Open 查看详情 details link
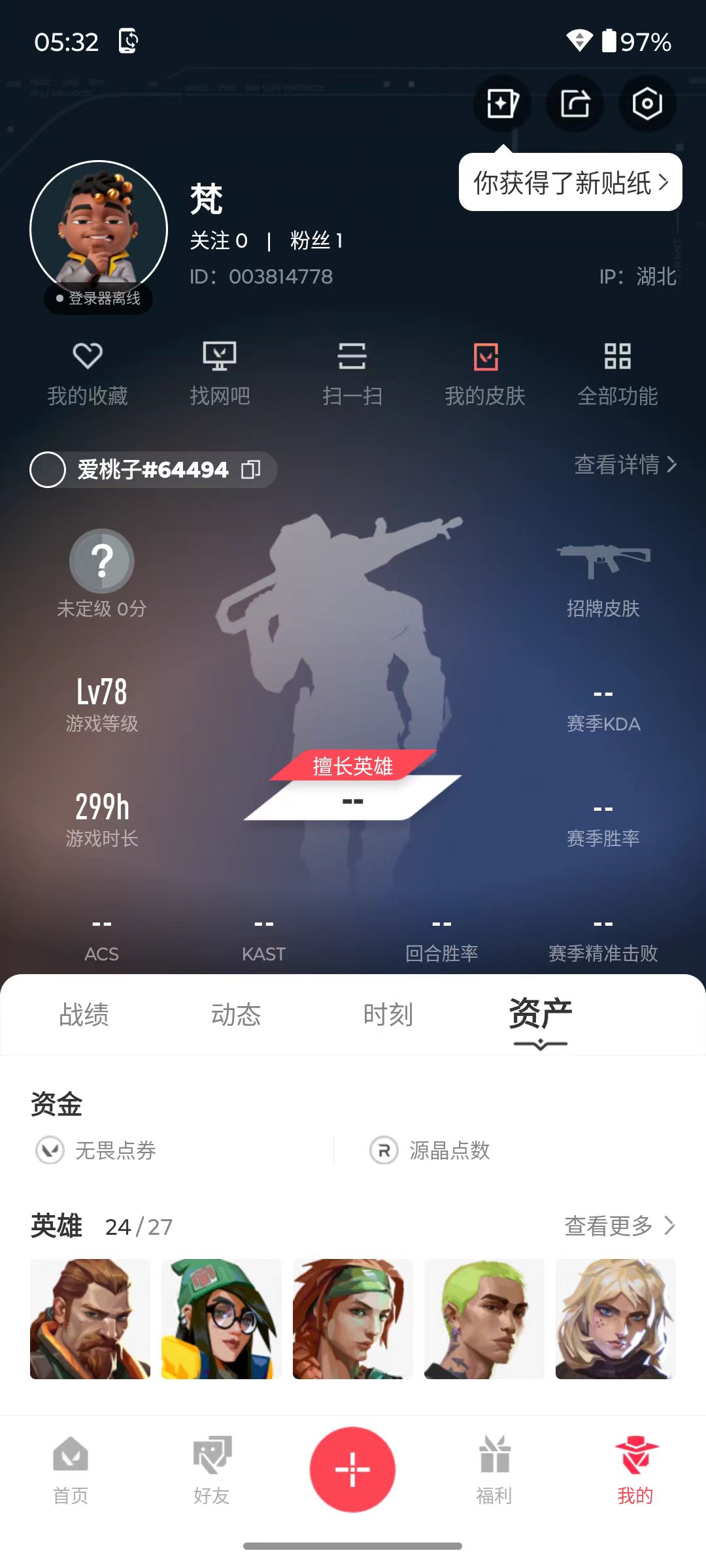706x1568 pixels. tap(626, 465)
